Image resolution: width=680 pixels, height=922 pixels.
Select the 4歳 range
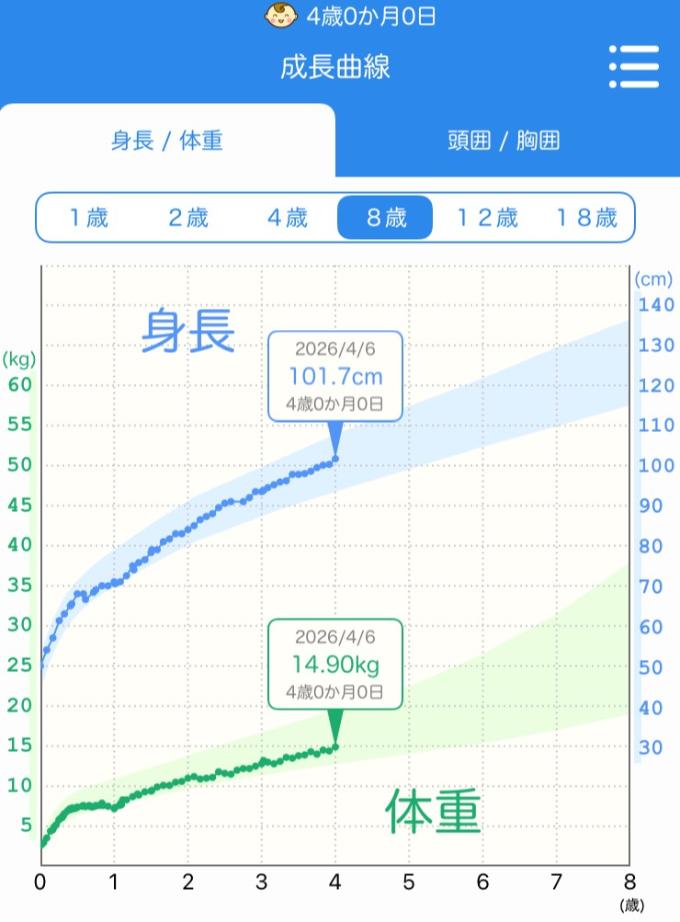(x=287, y=218)
